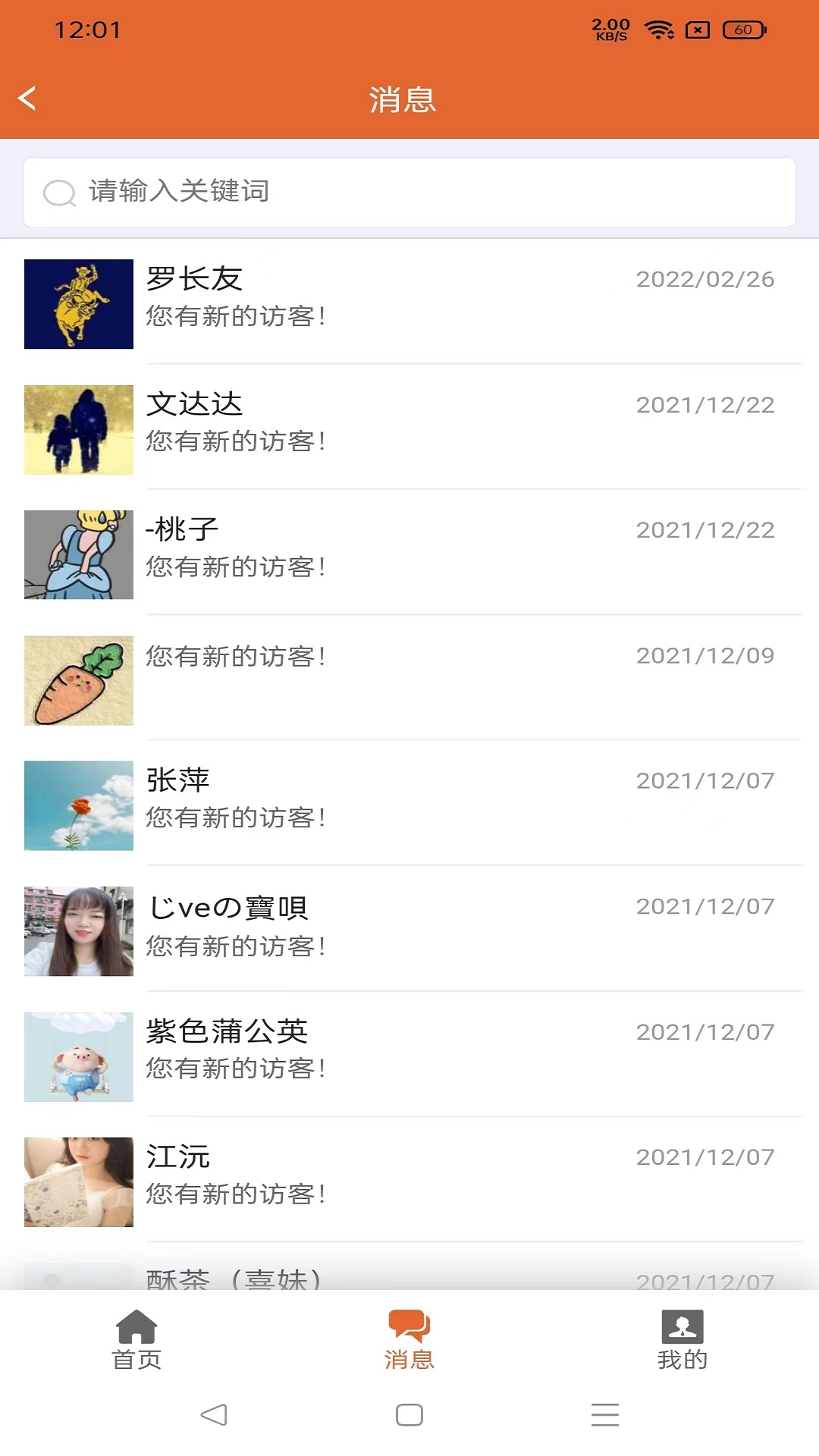Switch to the 我的 tab

[x=682, y=1340]
